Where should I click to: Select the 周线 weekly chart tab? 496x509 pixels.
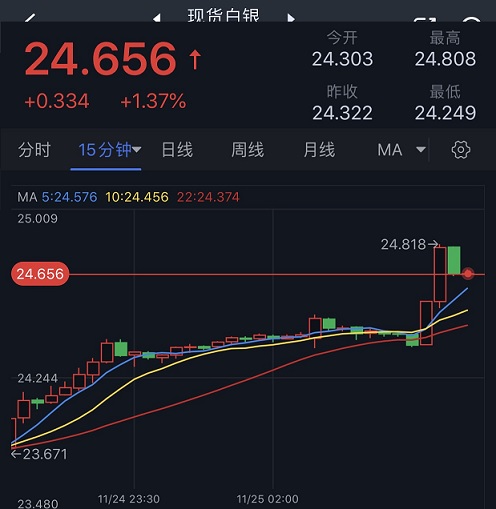248,150
